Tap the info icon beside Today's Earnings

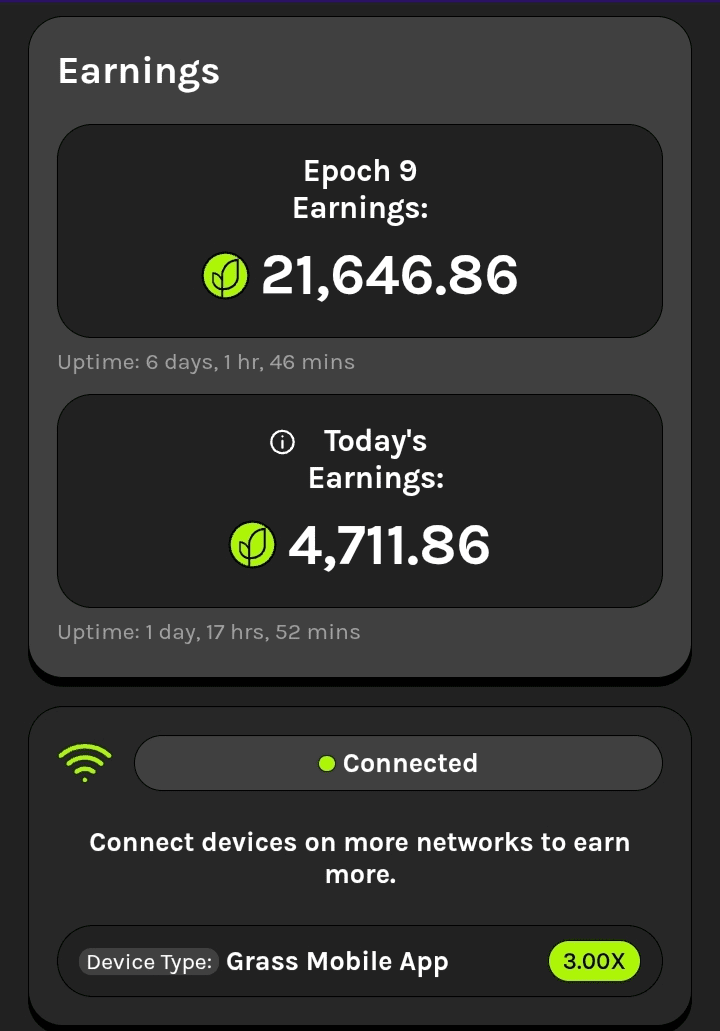coord(283,442)
